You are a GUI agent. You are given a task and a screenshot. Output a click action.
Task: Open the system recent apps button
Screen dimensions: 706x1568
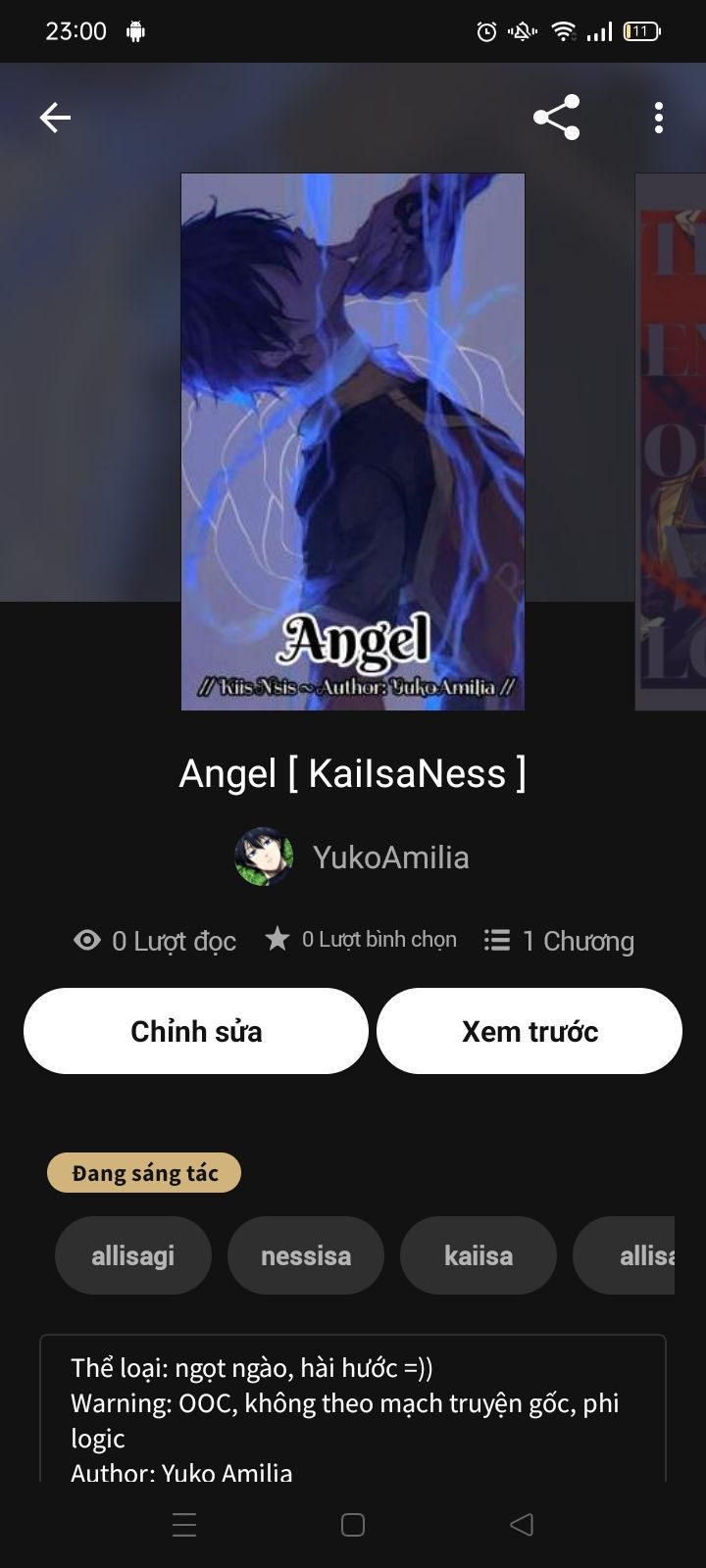pos(184,1525)
